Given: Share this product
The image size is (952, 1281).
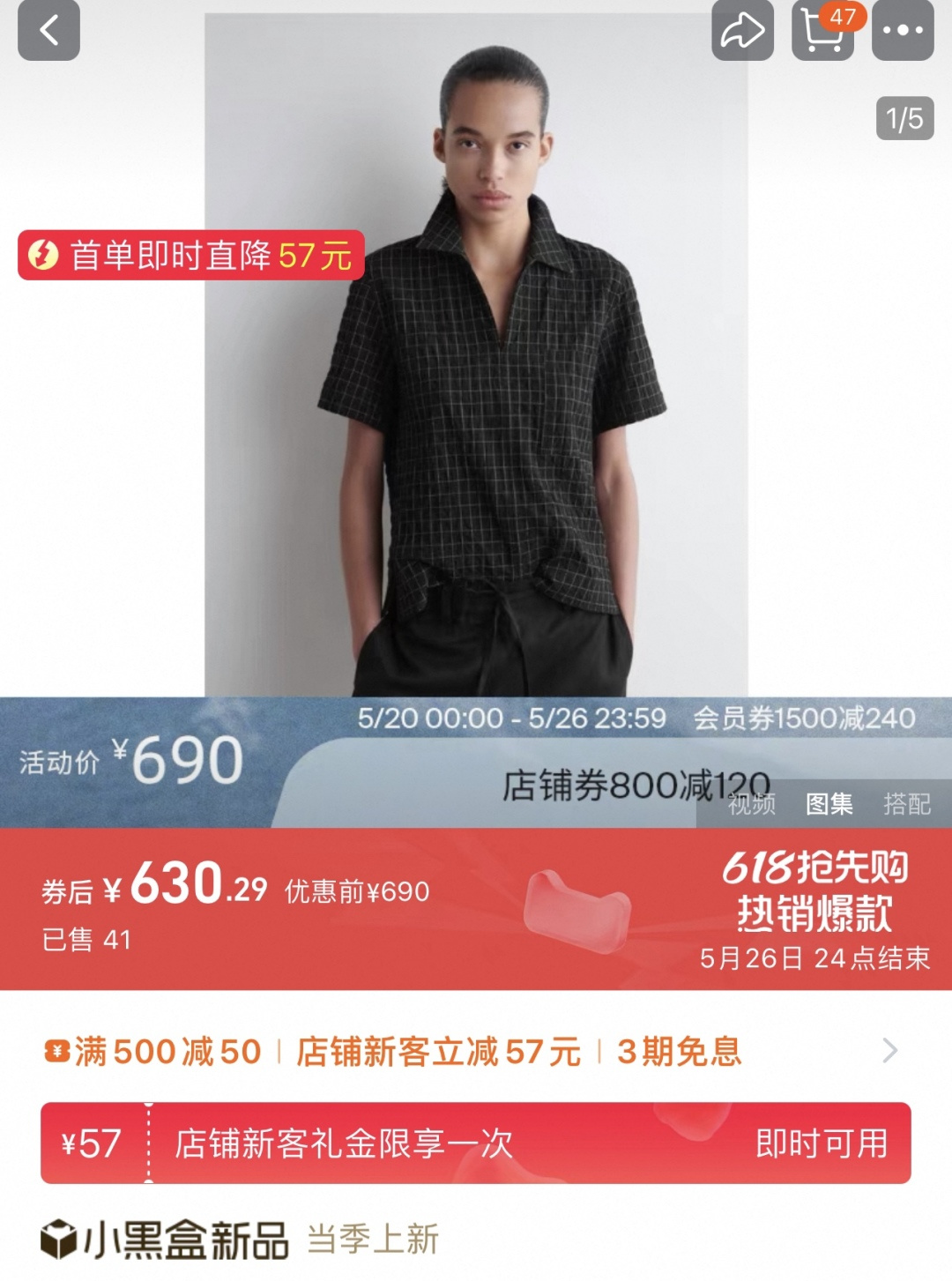Looking at the screenshot, I should coord(742,31).
